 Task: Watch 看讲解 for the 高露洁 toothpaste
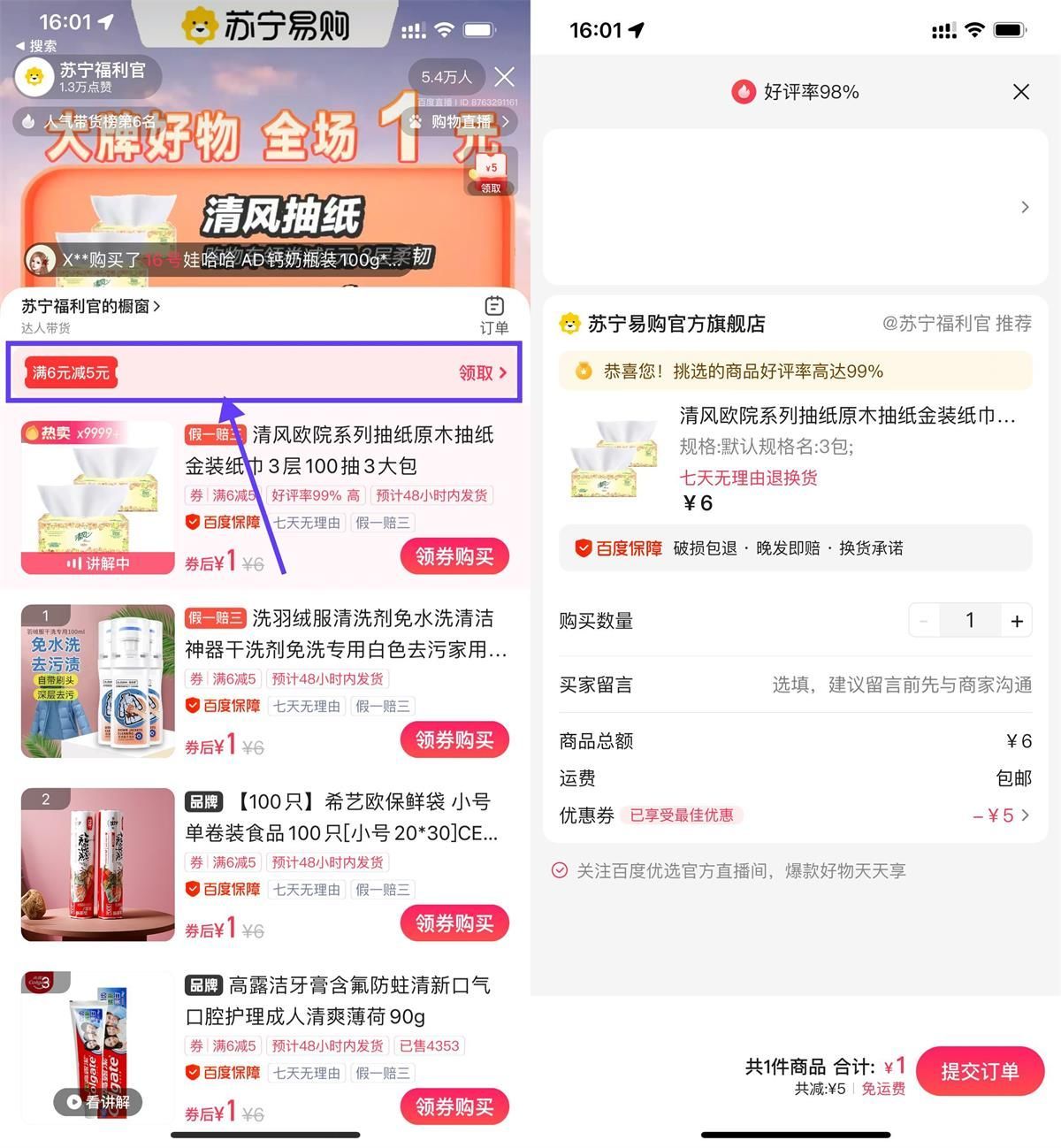point(98,1102)
